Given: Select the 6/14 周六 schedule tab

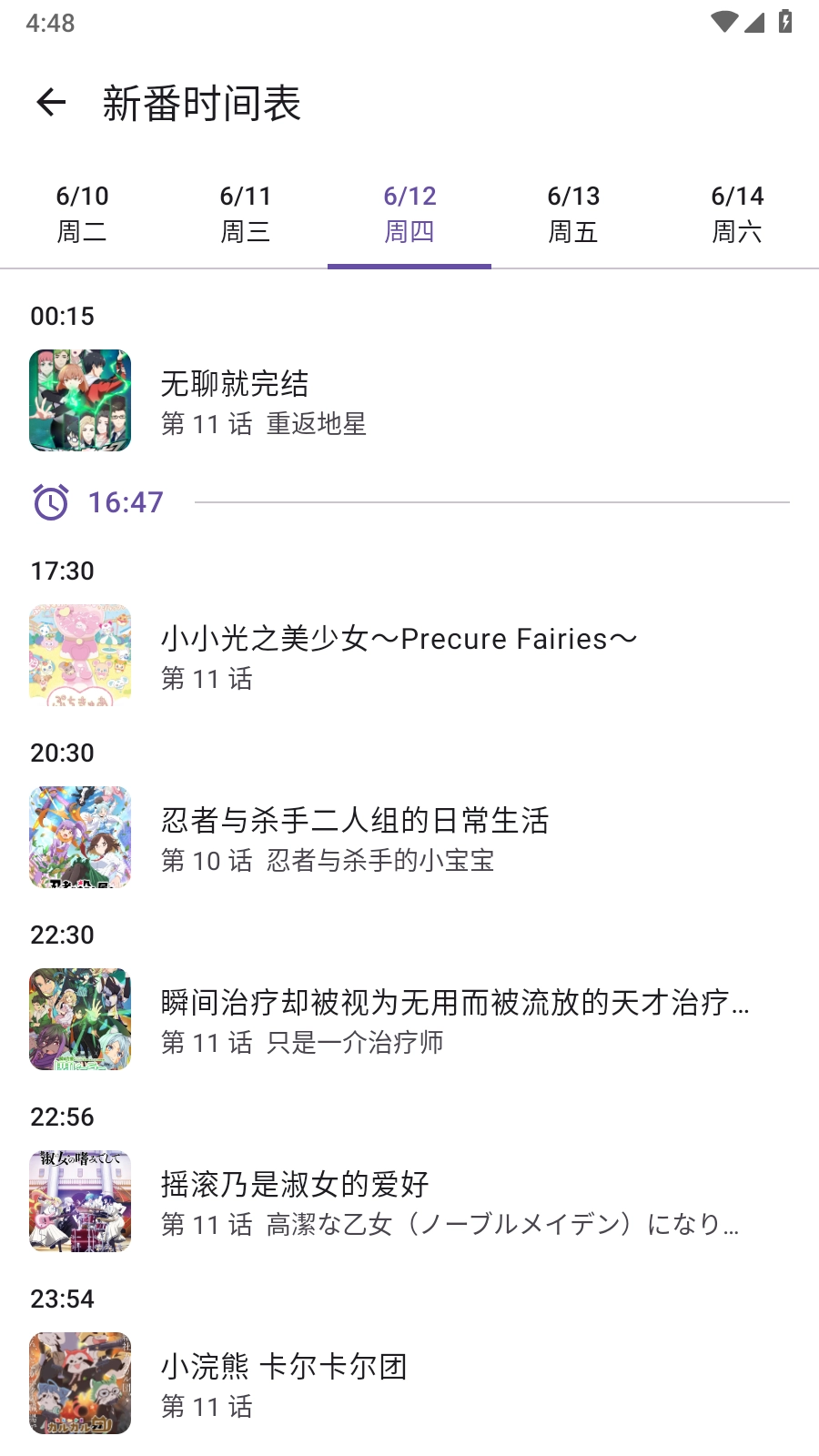Looking at the screenshot, I should click(x=737, y=213).
